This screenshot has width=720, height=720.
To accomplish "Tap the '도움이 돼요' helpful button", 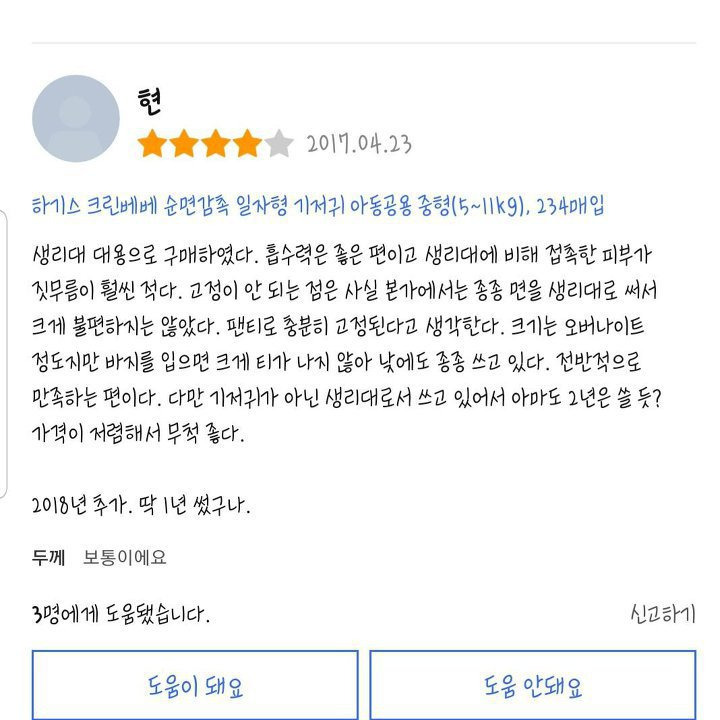I will [x=195, y=686].
